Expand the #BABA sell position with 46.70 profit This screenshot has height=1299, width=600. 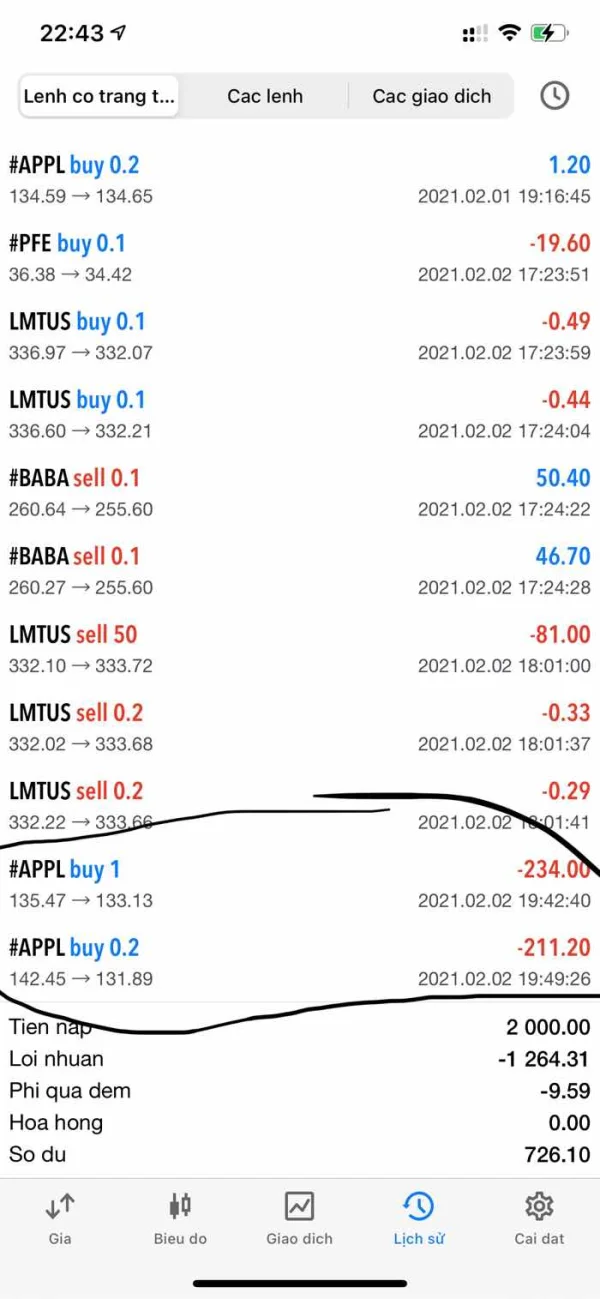tap(300, 571)
